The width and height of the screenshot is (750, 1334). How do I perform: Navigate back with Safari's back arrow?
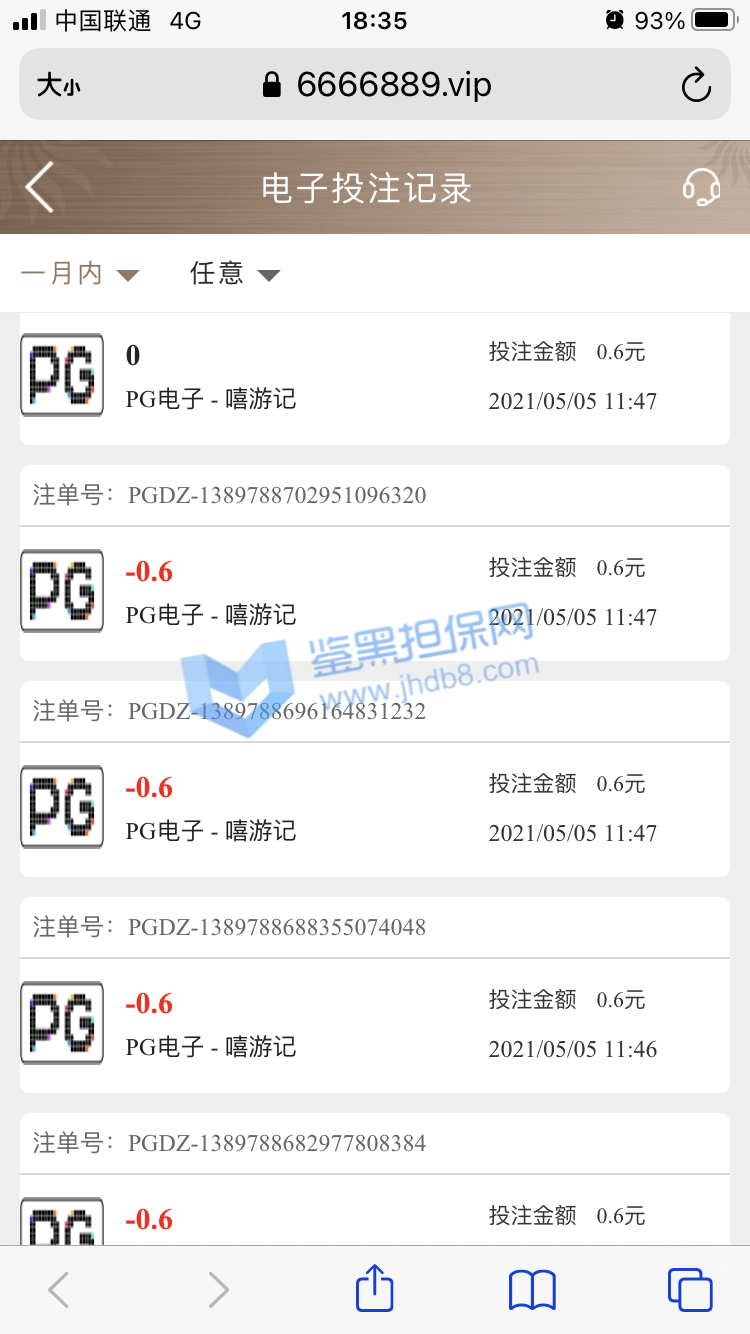59,1289
